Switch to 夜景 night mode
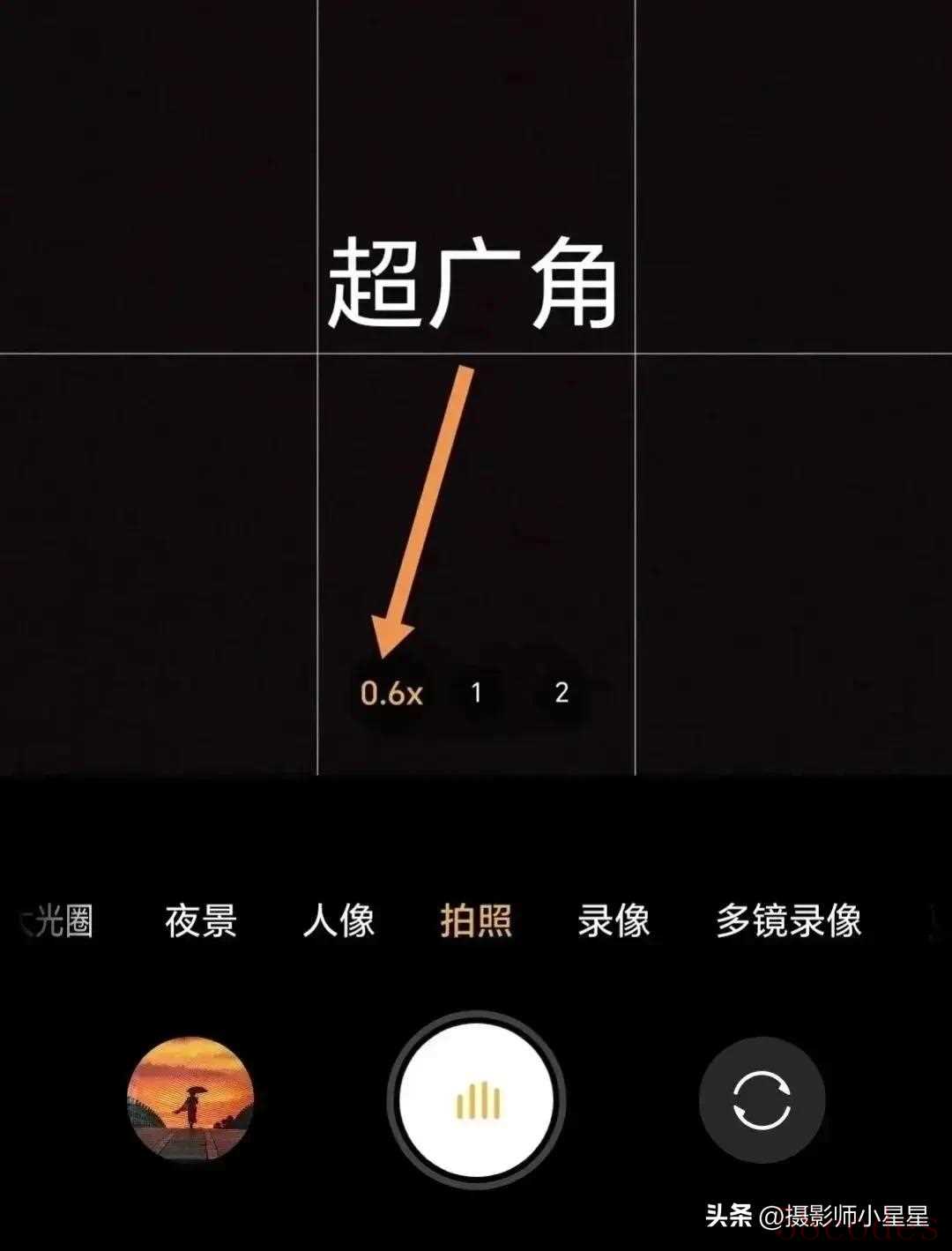Screen dimensions: 952x1251 pyautogui.click(x=201, y=921)
